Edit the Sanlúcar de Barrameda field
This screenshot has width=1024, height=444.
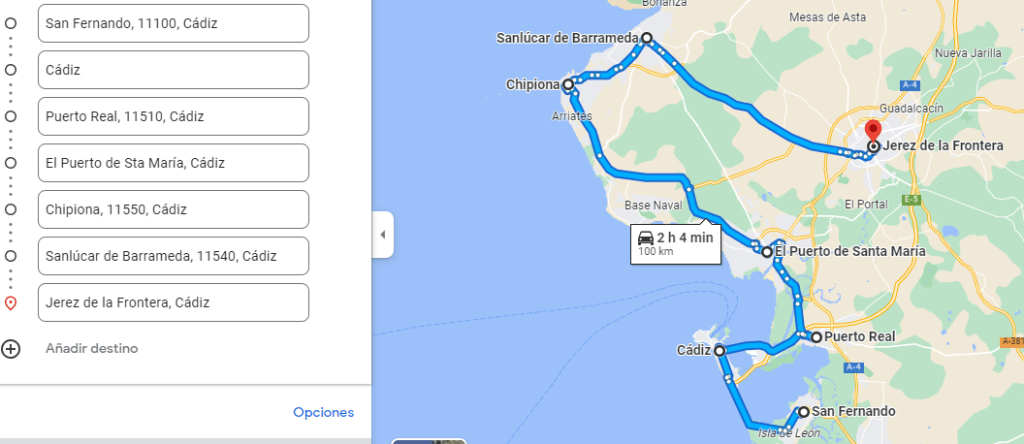coord(172,256)
